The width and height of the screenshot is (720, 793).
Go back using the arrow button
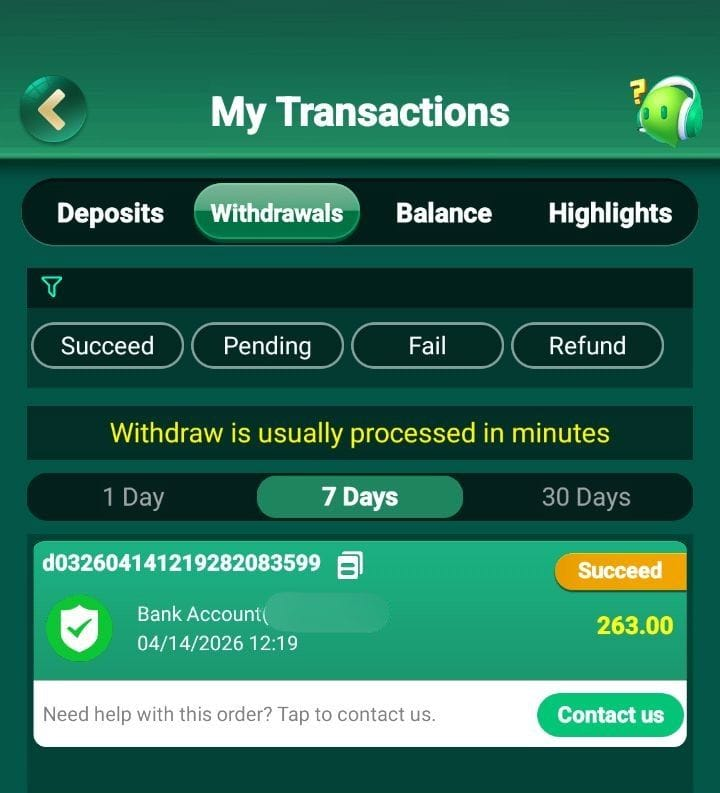53,110
